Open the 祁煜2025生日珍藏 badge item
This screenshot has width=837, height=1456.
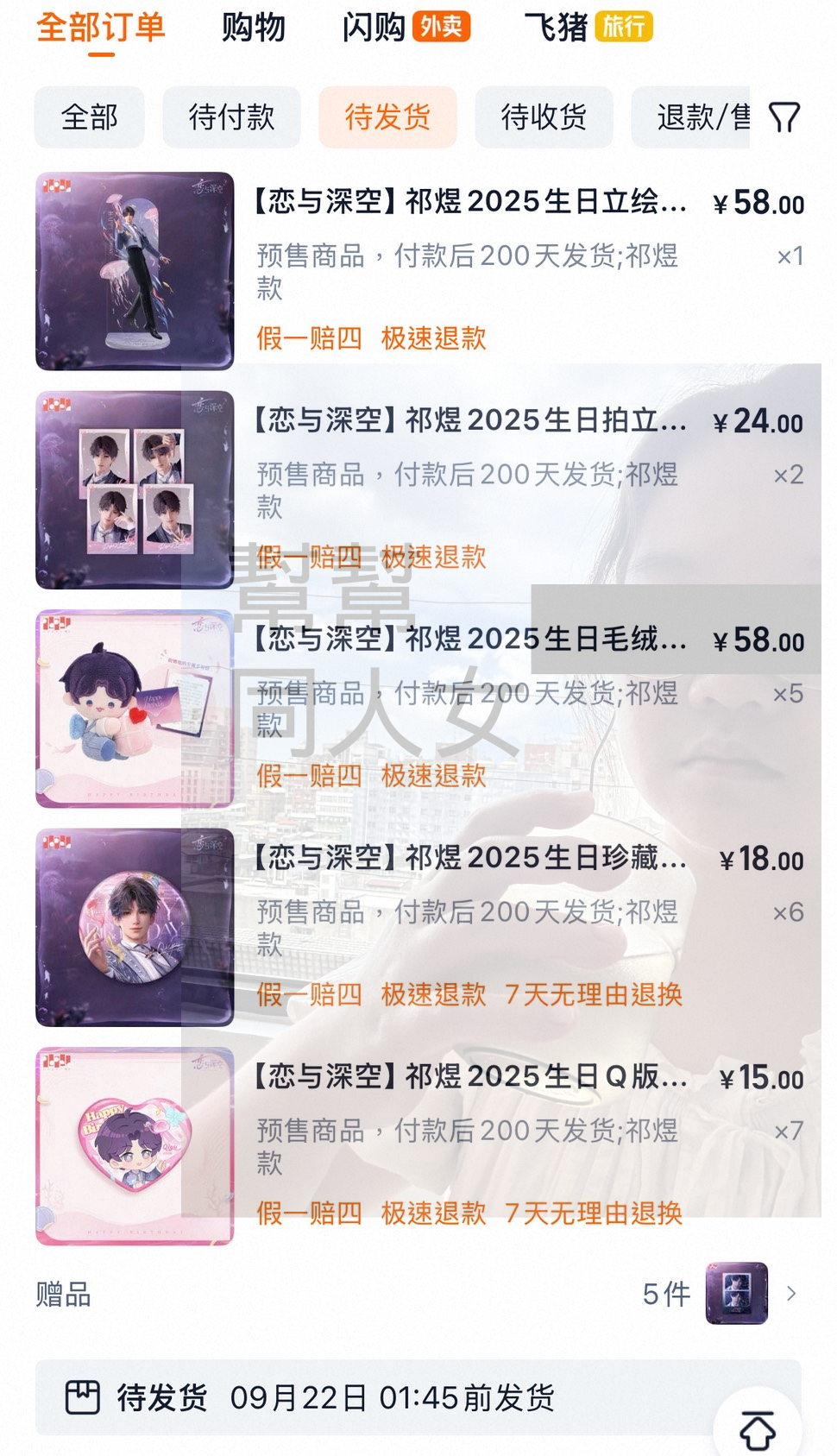coord(419,927)
